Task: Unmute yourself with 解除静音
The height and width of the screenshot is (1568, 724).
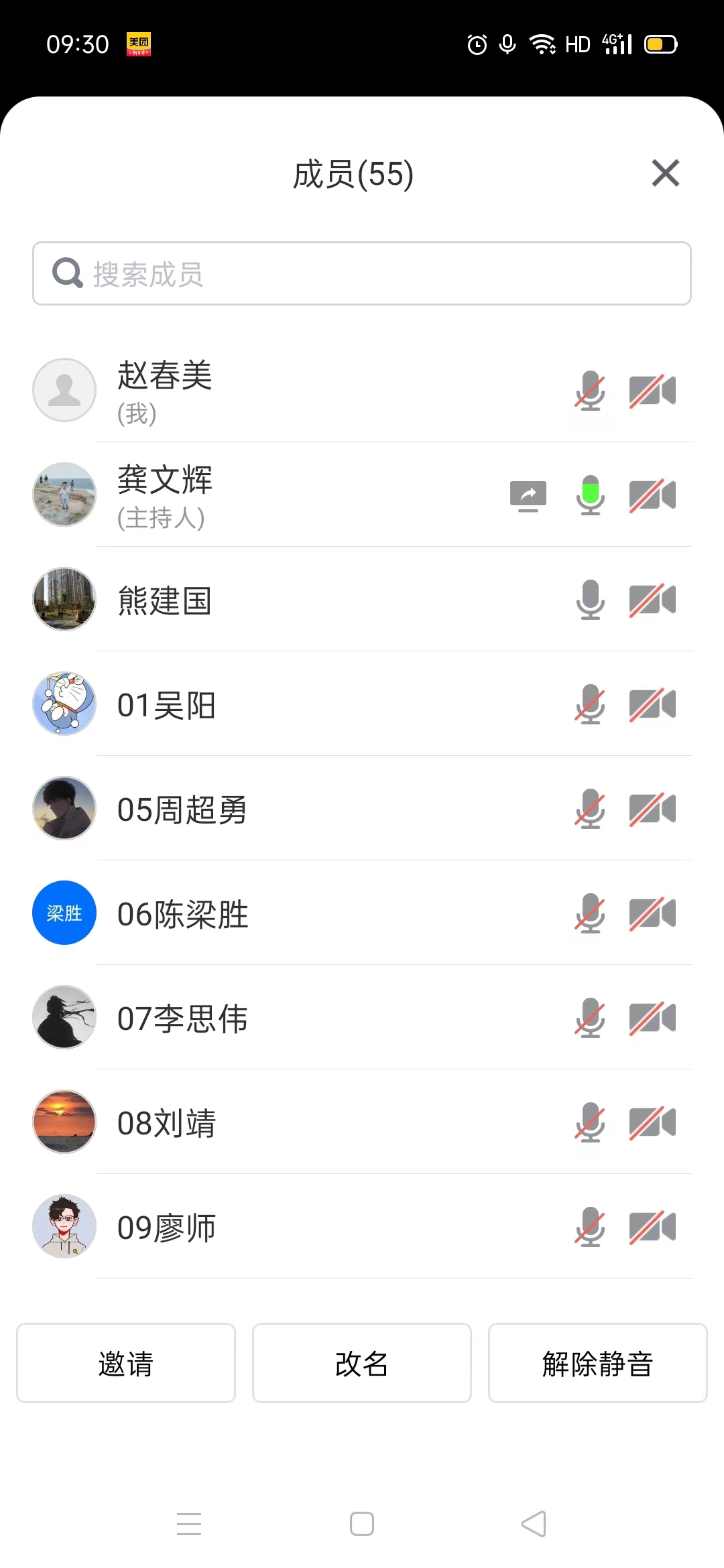Action: tap(597, 1363)
